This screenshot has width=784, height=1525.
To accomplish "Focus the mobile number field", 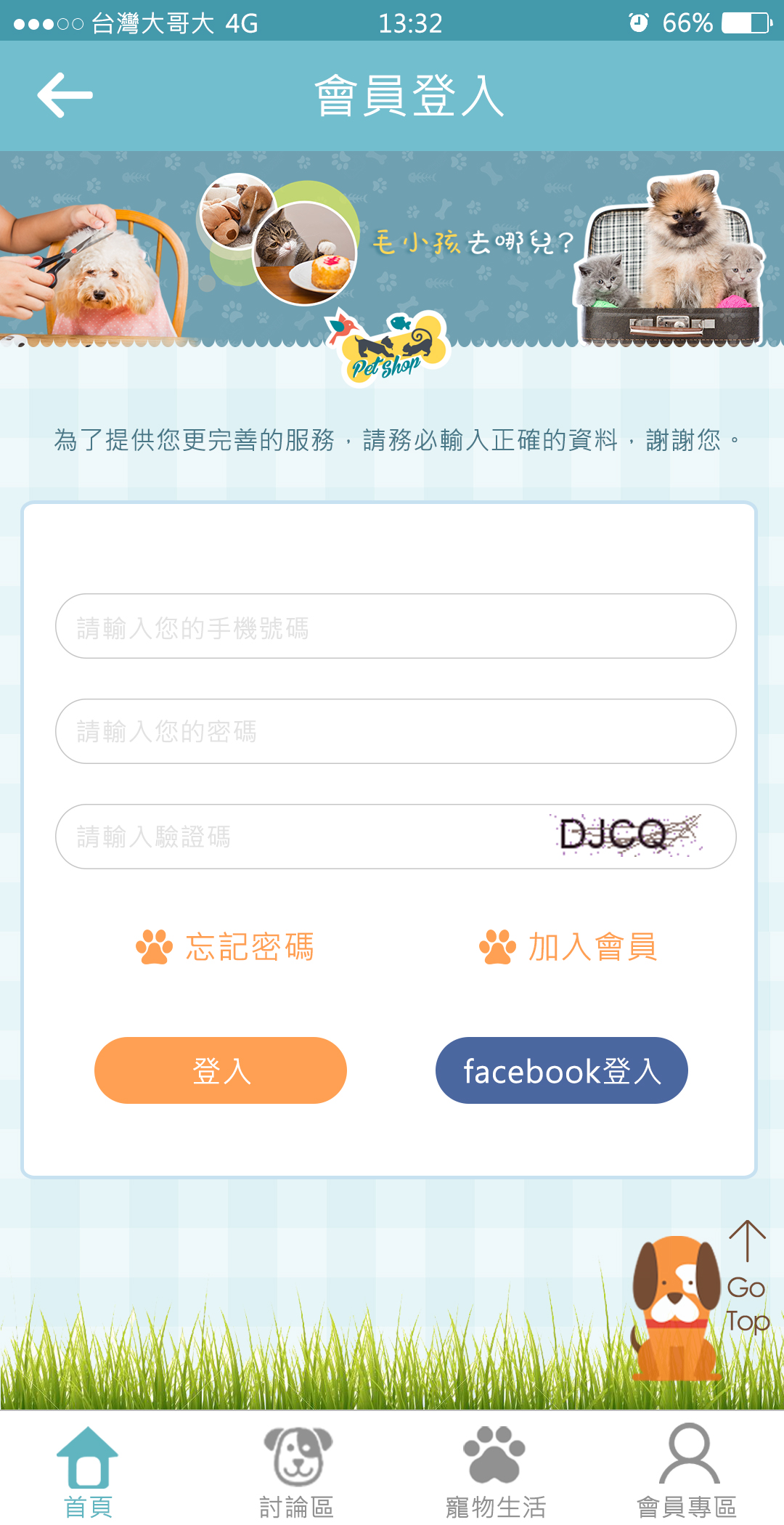I will (x=396, y=626).
